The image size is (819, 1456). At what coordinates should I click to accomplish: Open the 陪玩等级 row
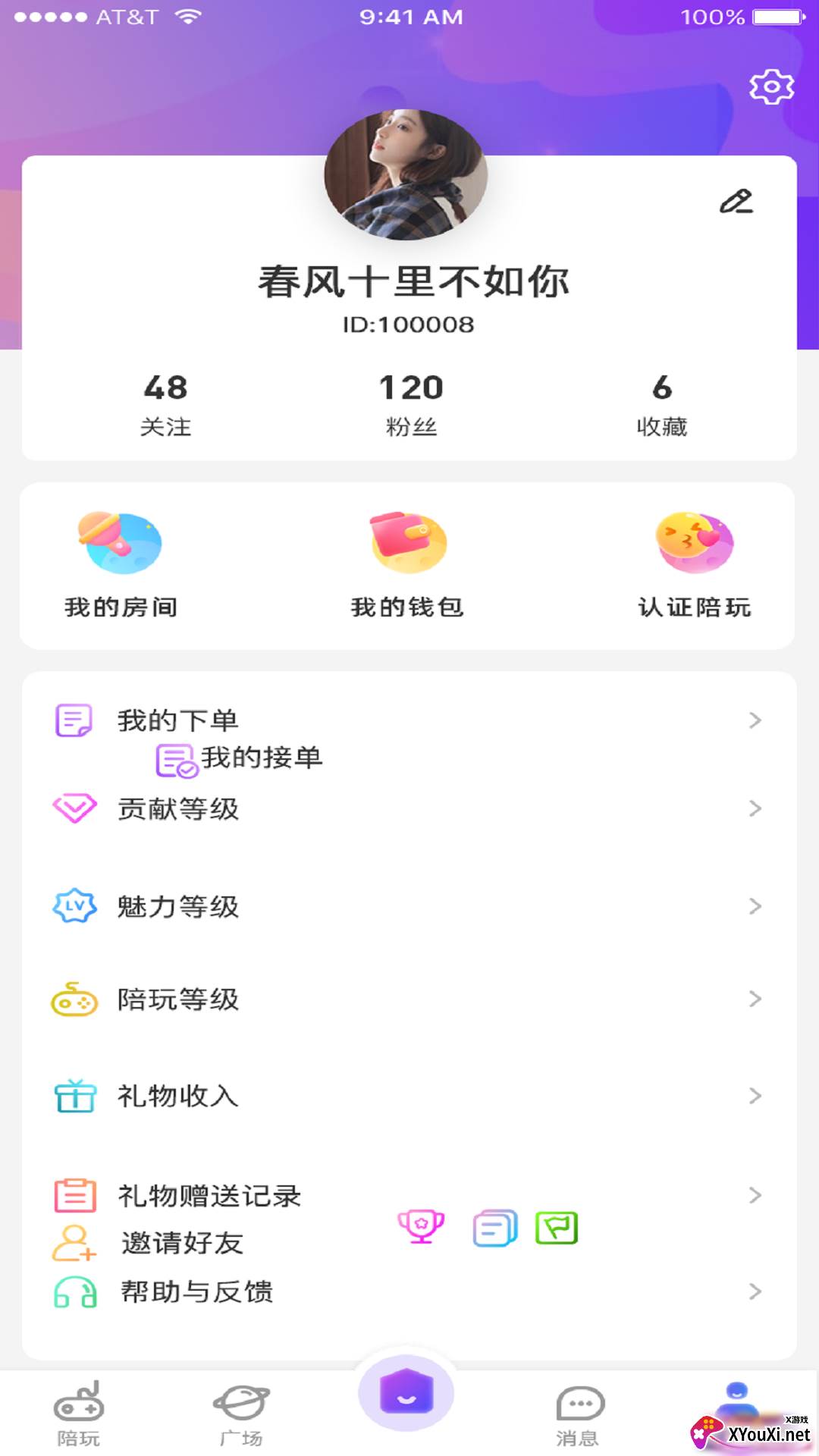pyautogui.click(x=178, y=999)
